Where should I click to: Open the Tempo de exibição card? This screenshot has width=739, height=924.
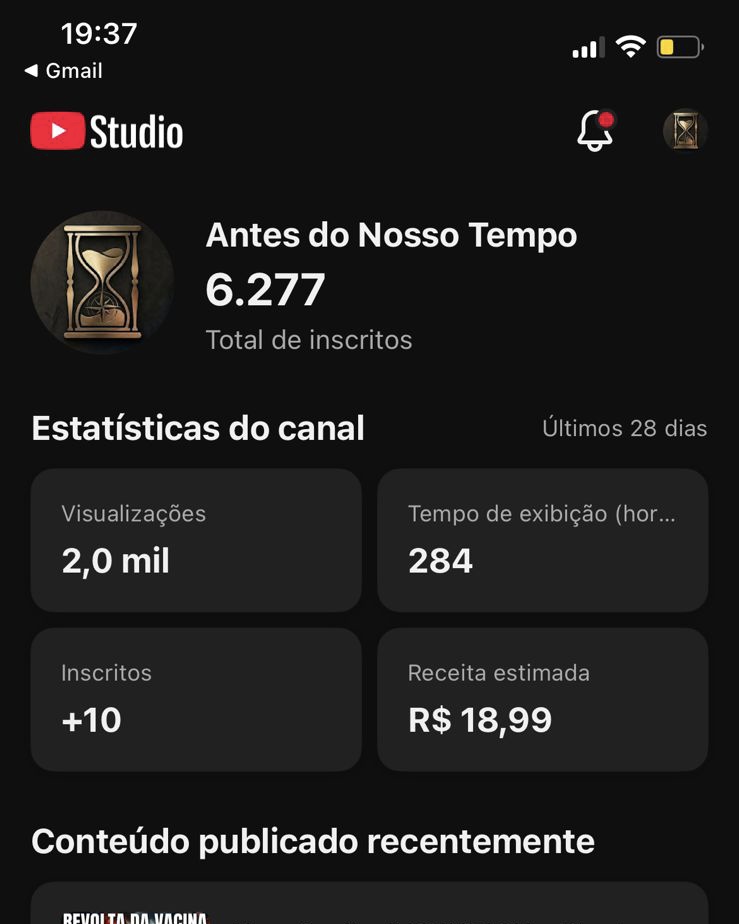[x=542, y=540]
